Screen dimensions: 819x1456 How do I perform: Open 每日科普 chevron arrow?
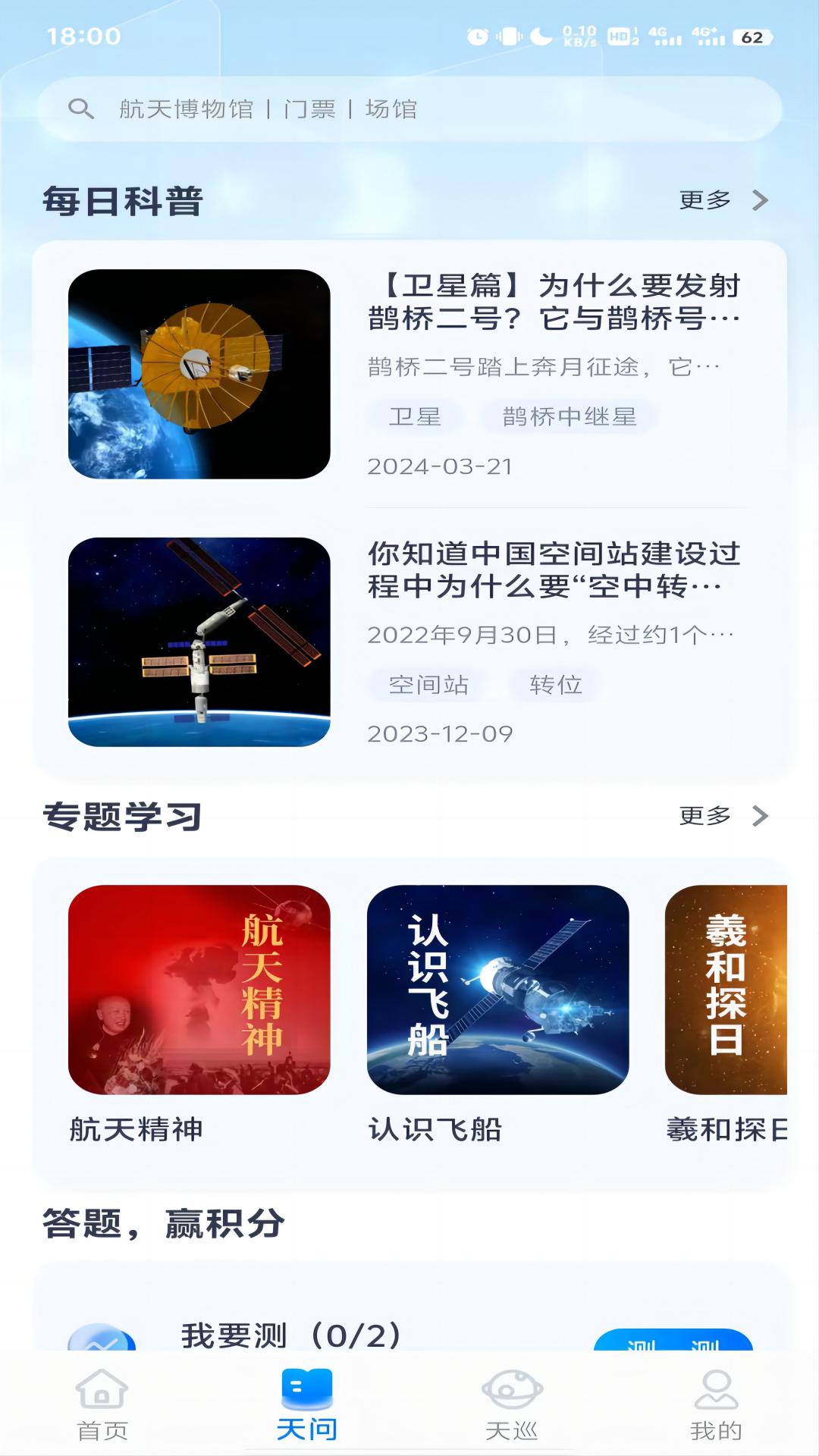pos(761,199)
